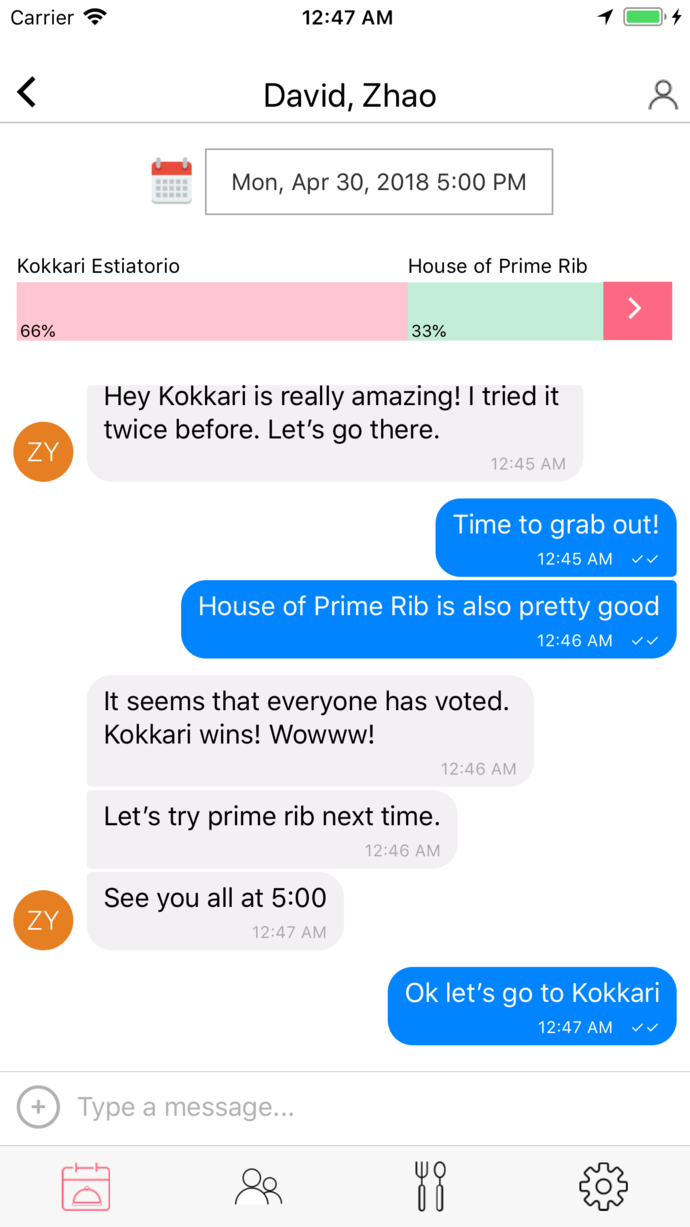The width and height of the screenshot is (690, 1227).
Task: Open the group members profile icon
Action: pos(662,94)
